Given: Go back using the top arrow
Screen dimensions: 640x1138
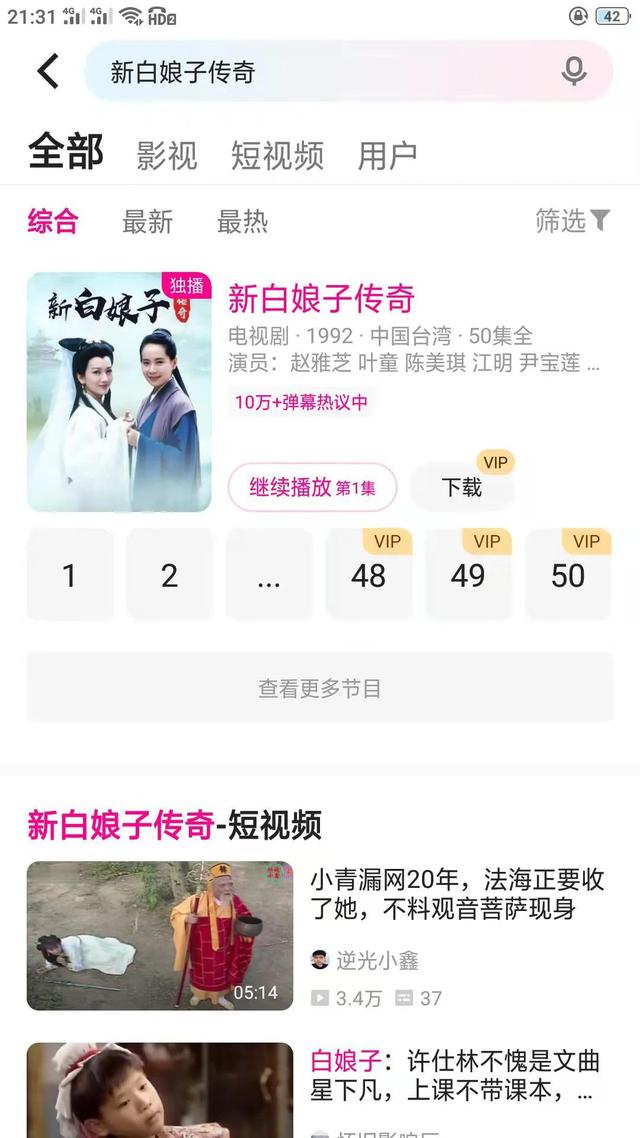Looking at the screenshot, I should 47,71.
